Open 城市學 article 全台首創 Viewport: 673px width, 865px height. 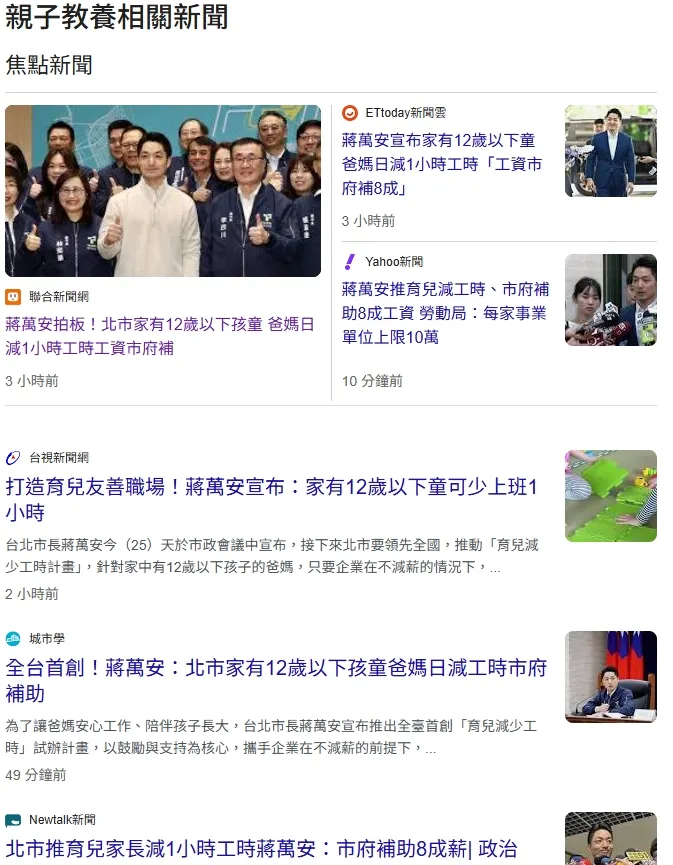click(x=276, y=680)
